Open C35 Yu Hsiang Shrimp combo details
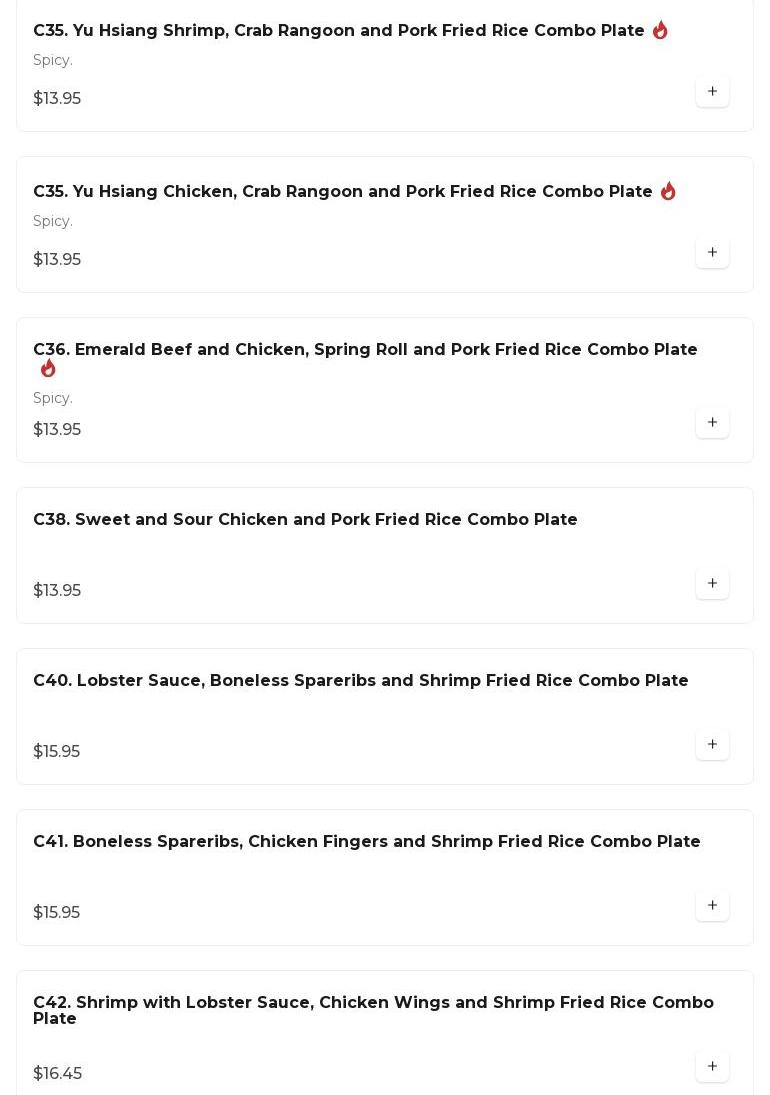Image resolution: width=770 pixels, height=1095 pixels. 338,31
